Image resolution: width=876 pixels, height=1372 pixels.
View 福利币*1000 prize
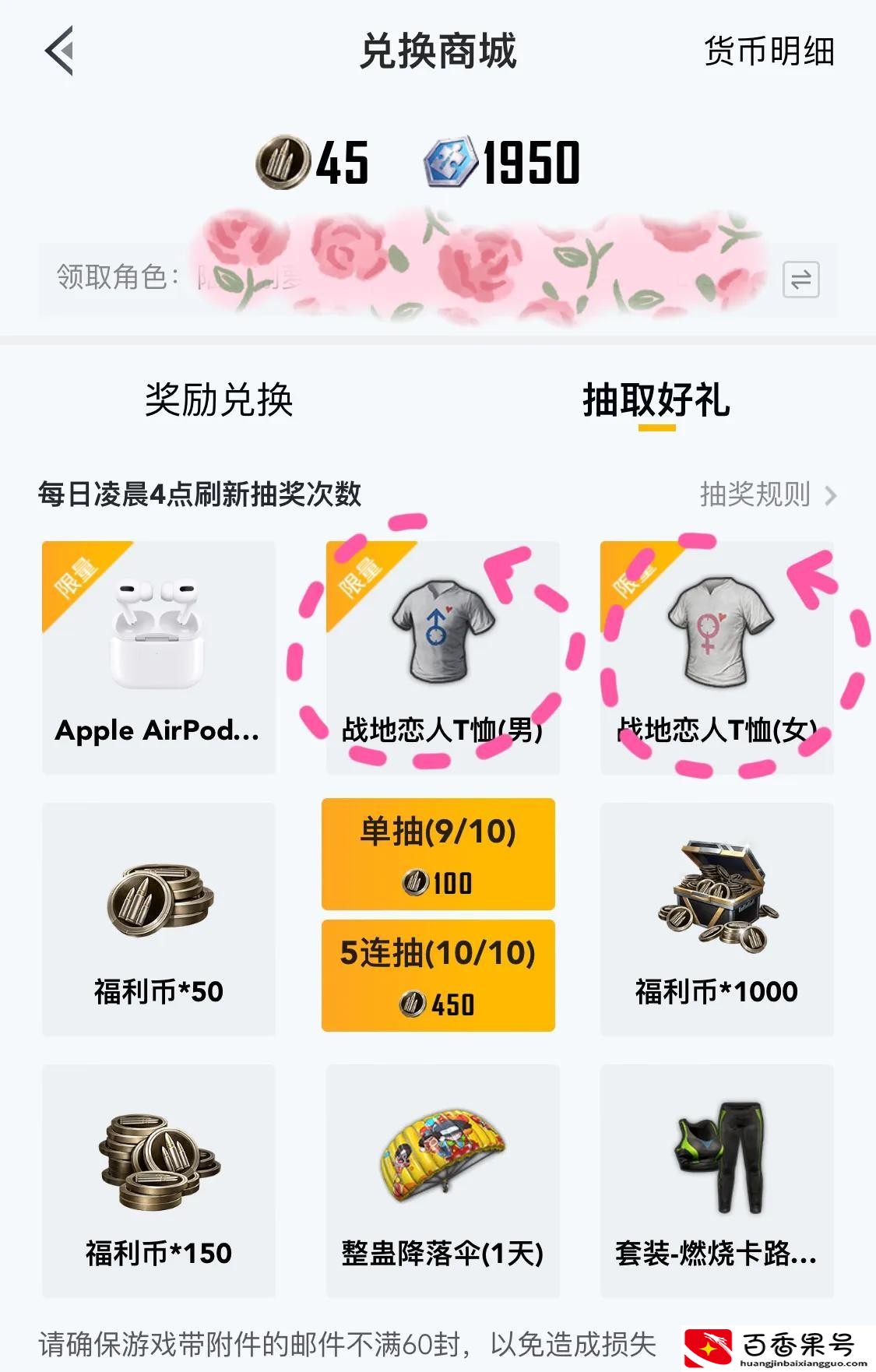point(716,919)
